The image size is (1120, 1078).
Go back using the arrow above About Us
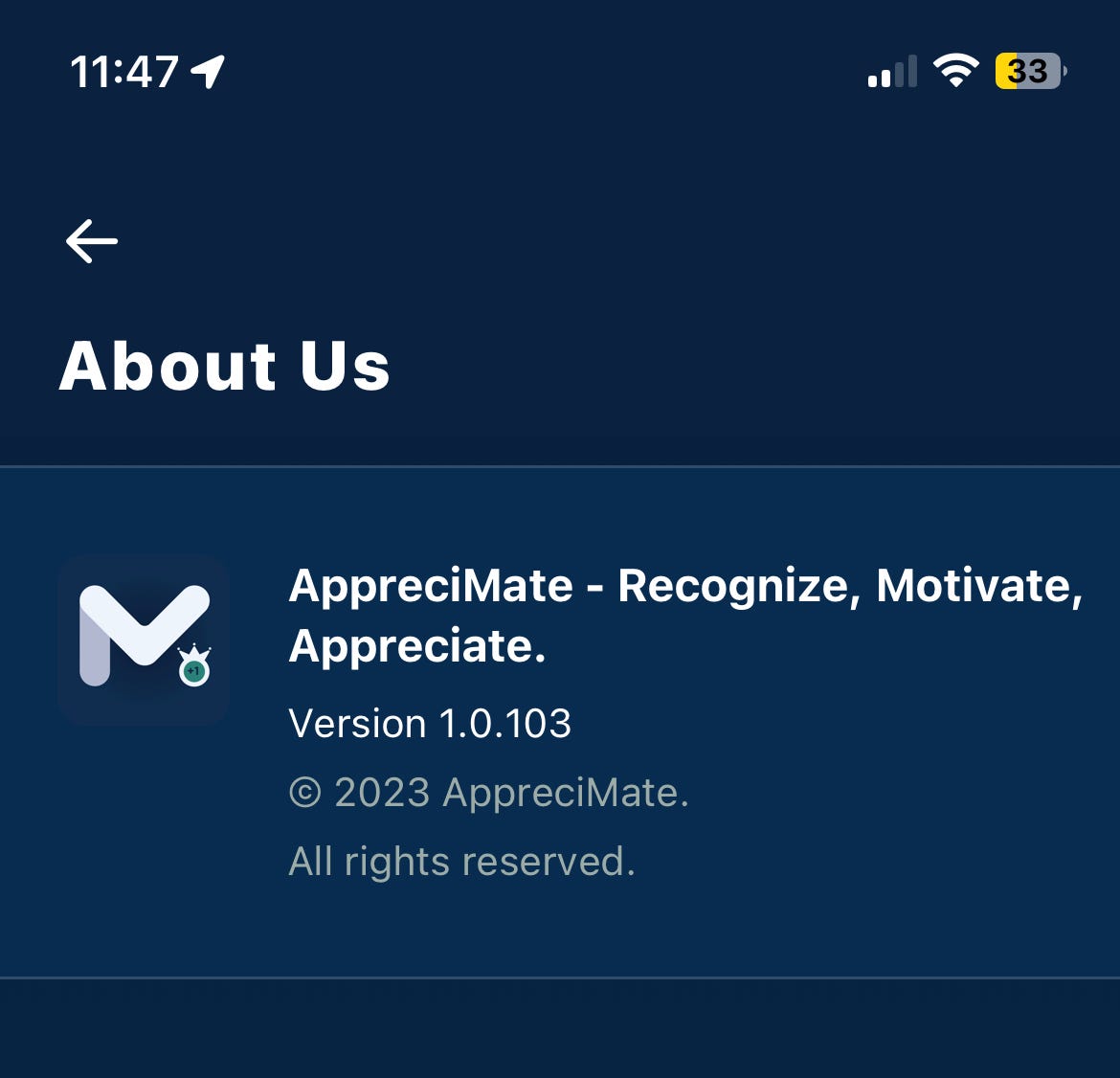coord(92,240)
